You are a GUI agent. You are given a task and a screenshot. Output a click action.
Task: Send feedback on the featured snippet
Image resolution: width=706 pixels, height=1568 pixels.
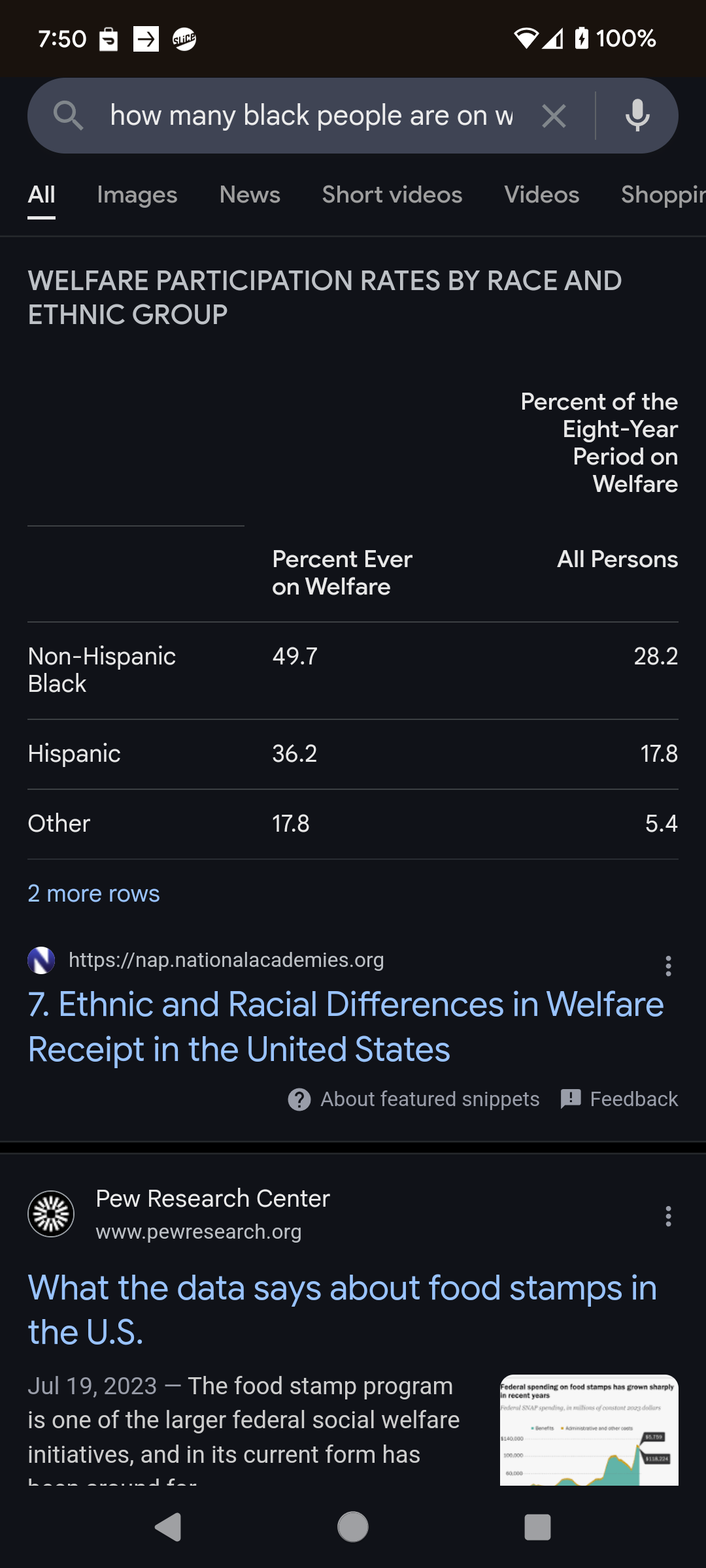tap(619, 1099)
